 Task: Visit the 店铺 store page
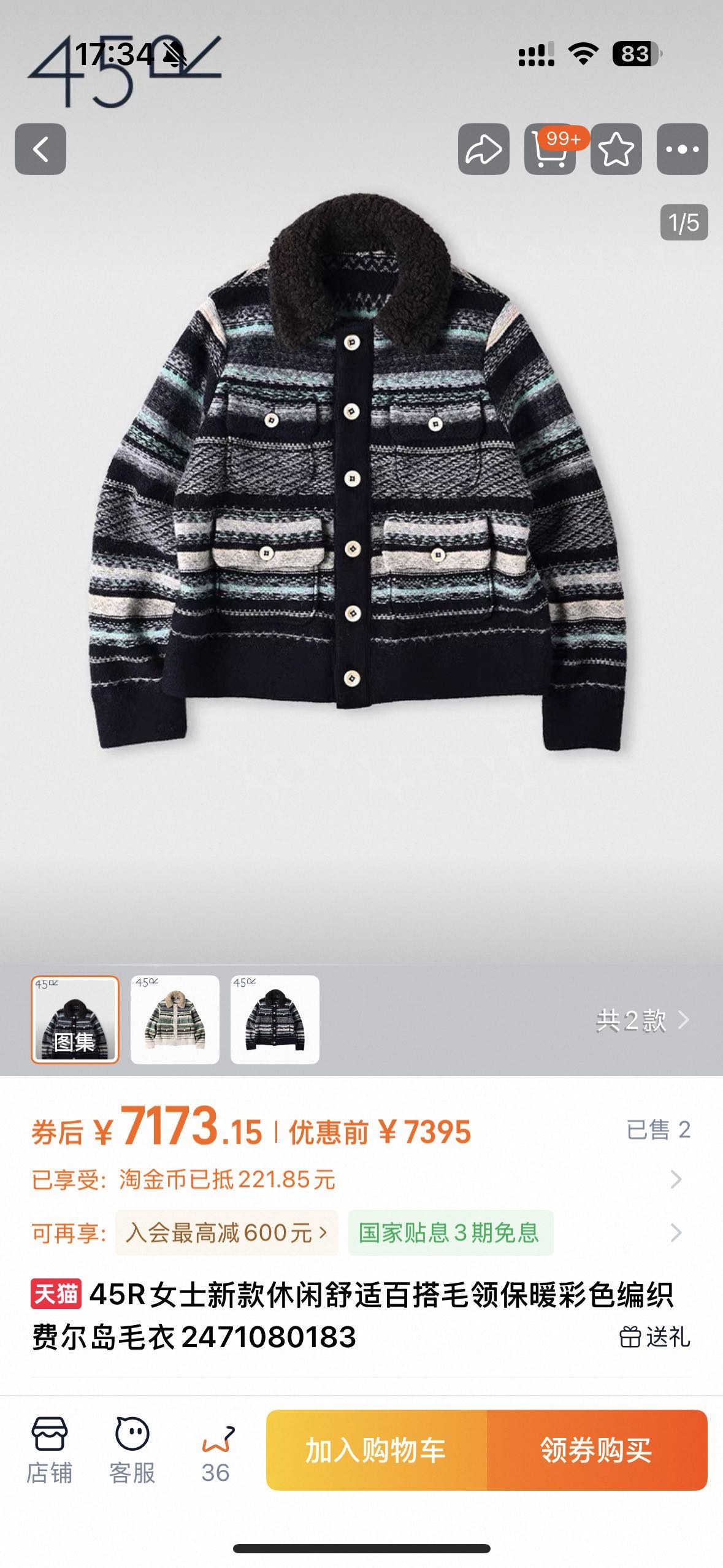coord(49,1450)
